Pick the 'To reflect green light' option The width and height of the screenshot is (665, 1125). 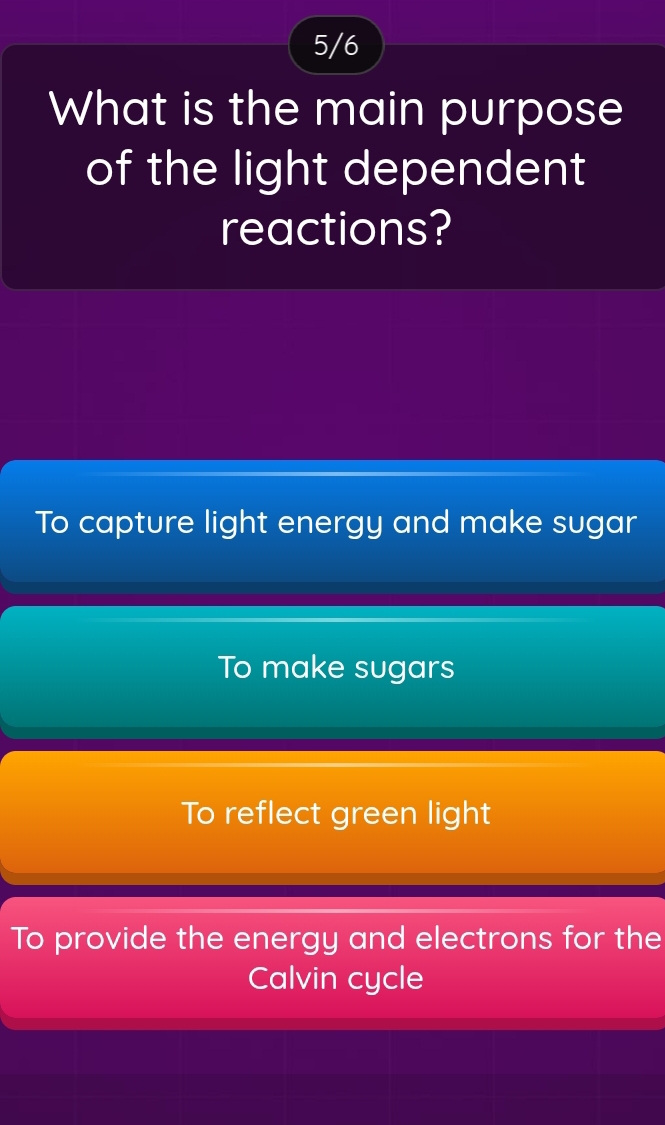coord(334,813)
